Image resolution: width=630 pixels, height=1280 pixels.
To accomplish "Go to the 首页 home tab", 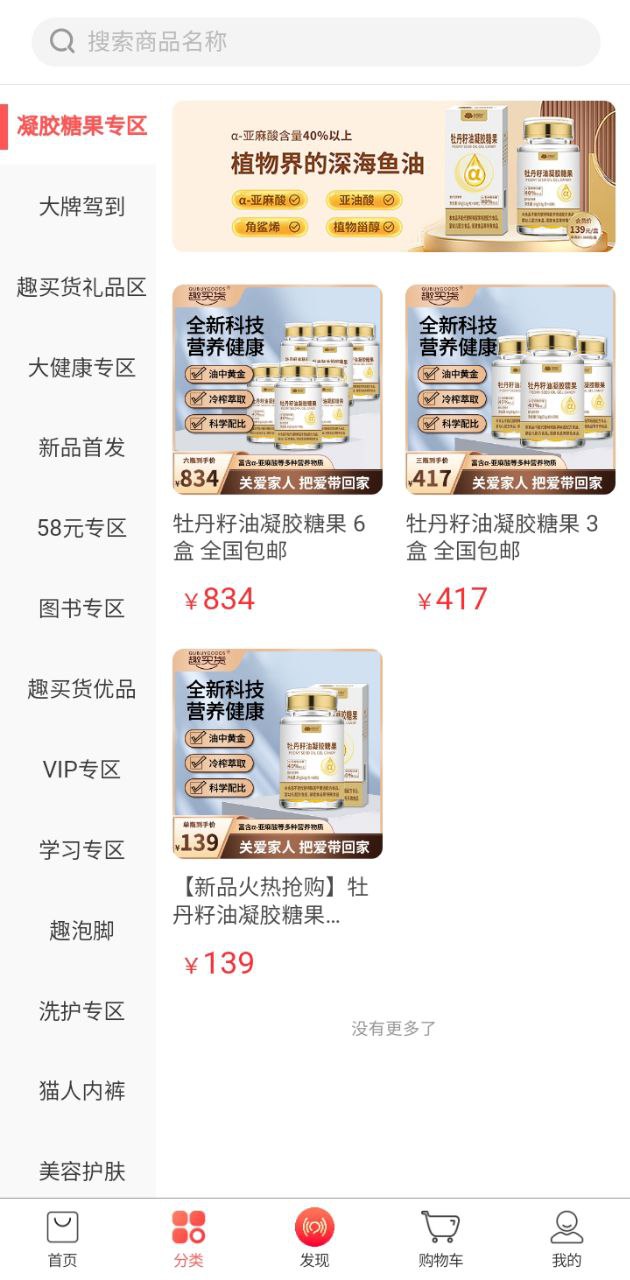I will coord(62,1239).
